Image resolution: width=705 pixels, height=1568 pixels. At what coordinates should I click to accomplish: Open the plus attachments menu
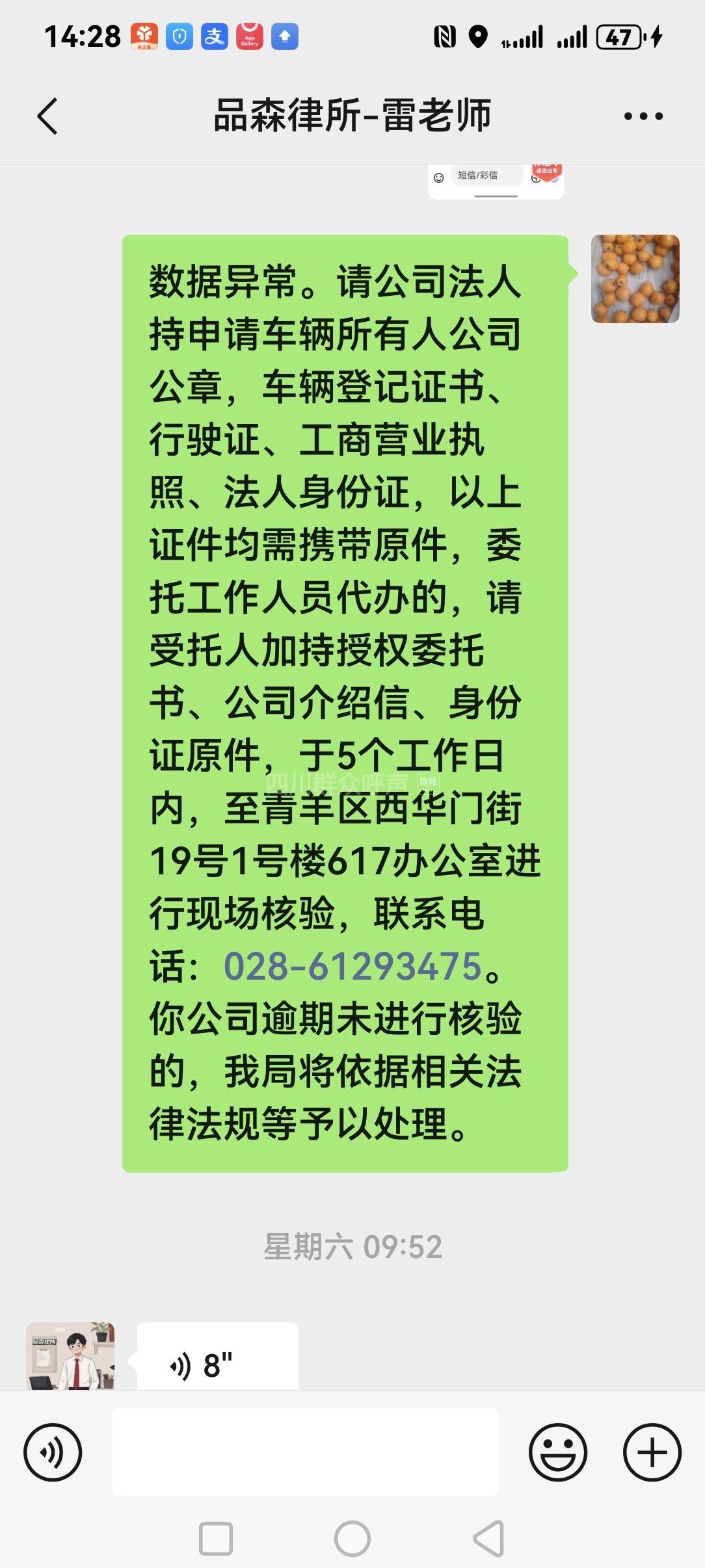tap(652, 1452)
